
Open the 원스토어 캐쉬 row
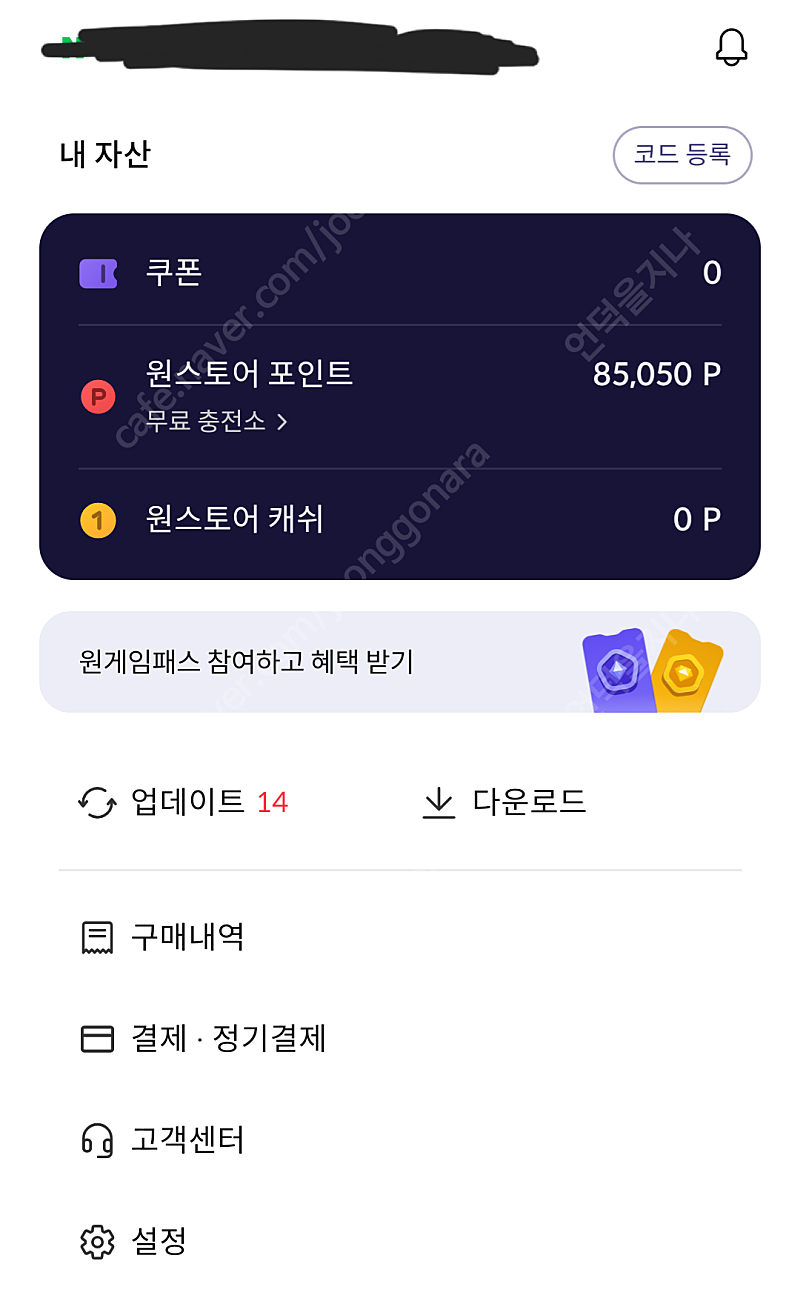[400, 519]
